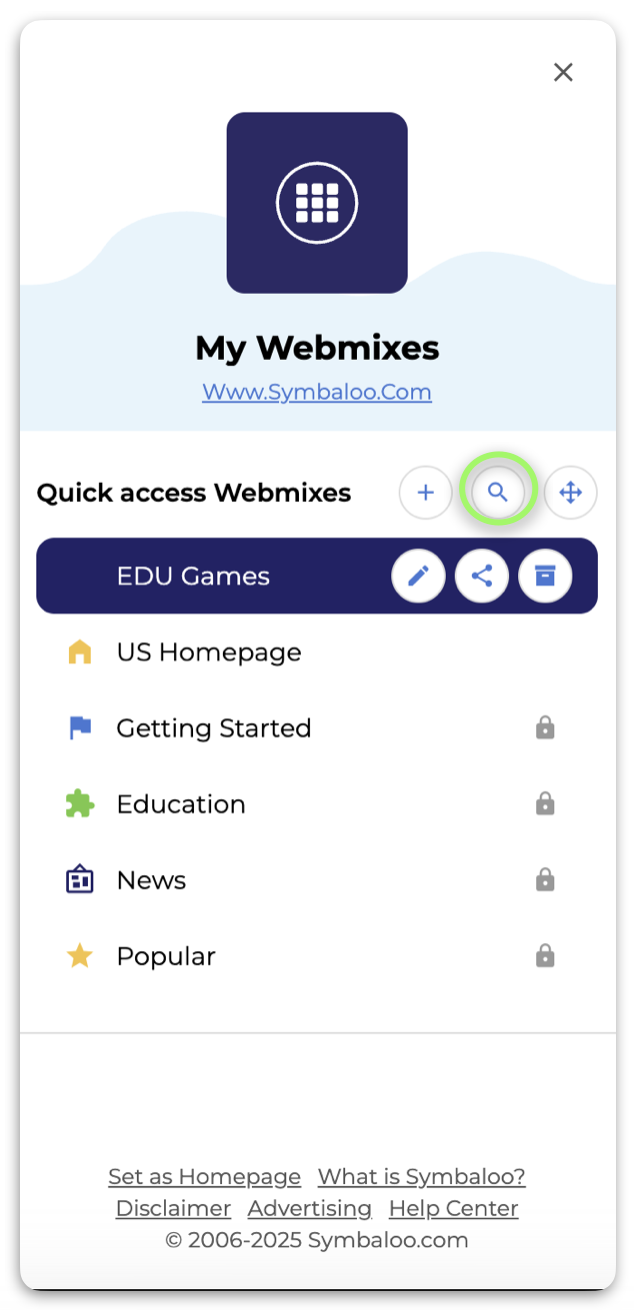Screen dimensions: 634x1310
Task: Archive the EDU Games webmix
Action: pyautogui.click(x=545, y=576)
